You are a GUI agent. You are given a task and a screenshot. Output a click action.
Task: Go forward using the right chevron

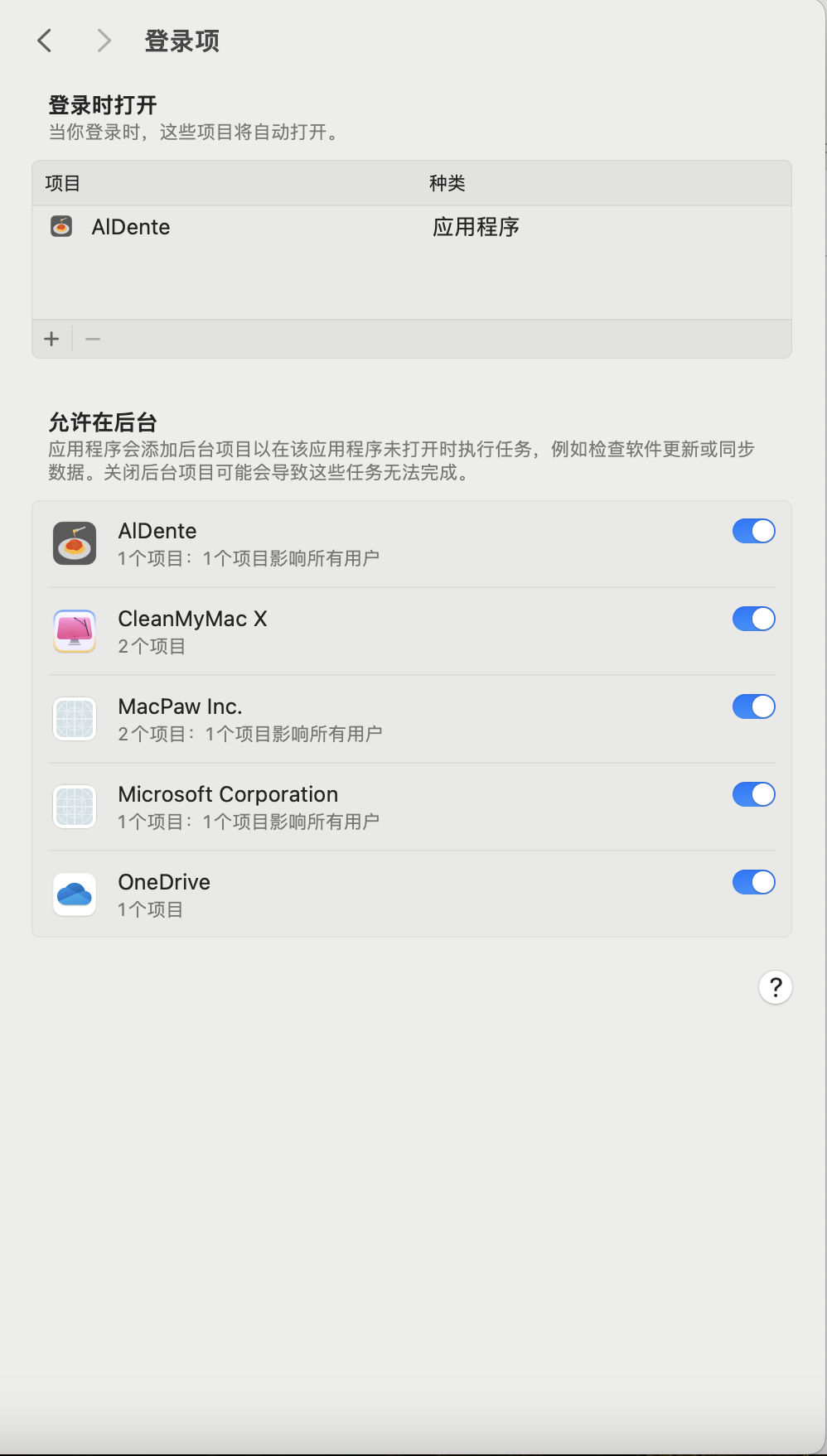pyautogui.click(x=104, y=41)
